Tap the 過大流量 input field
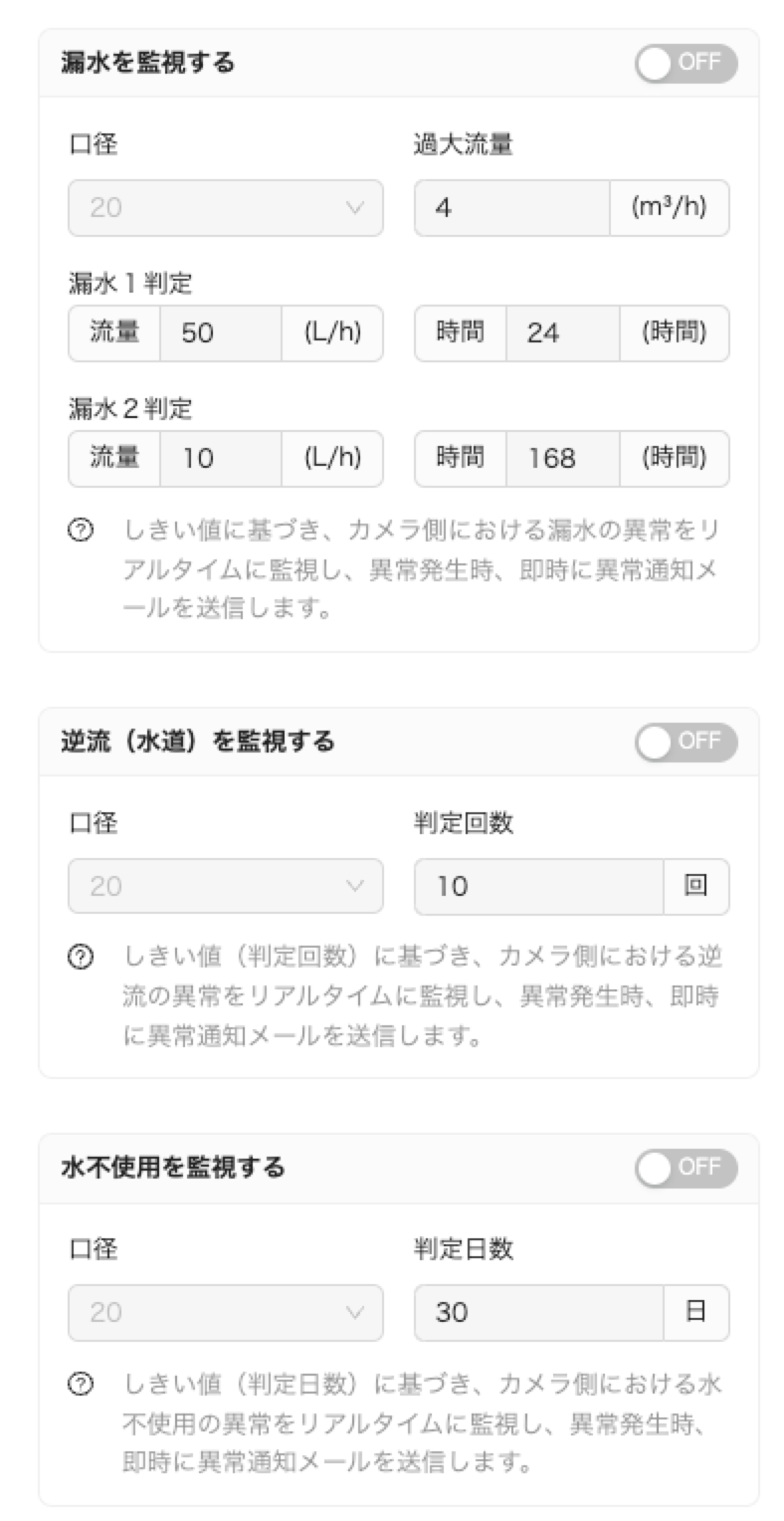This screenshot has height=1521, width=784. pyautogui.click(x=512, y=208)
